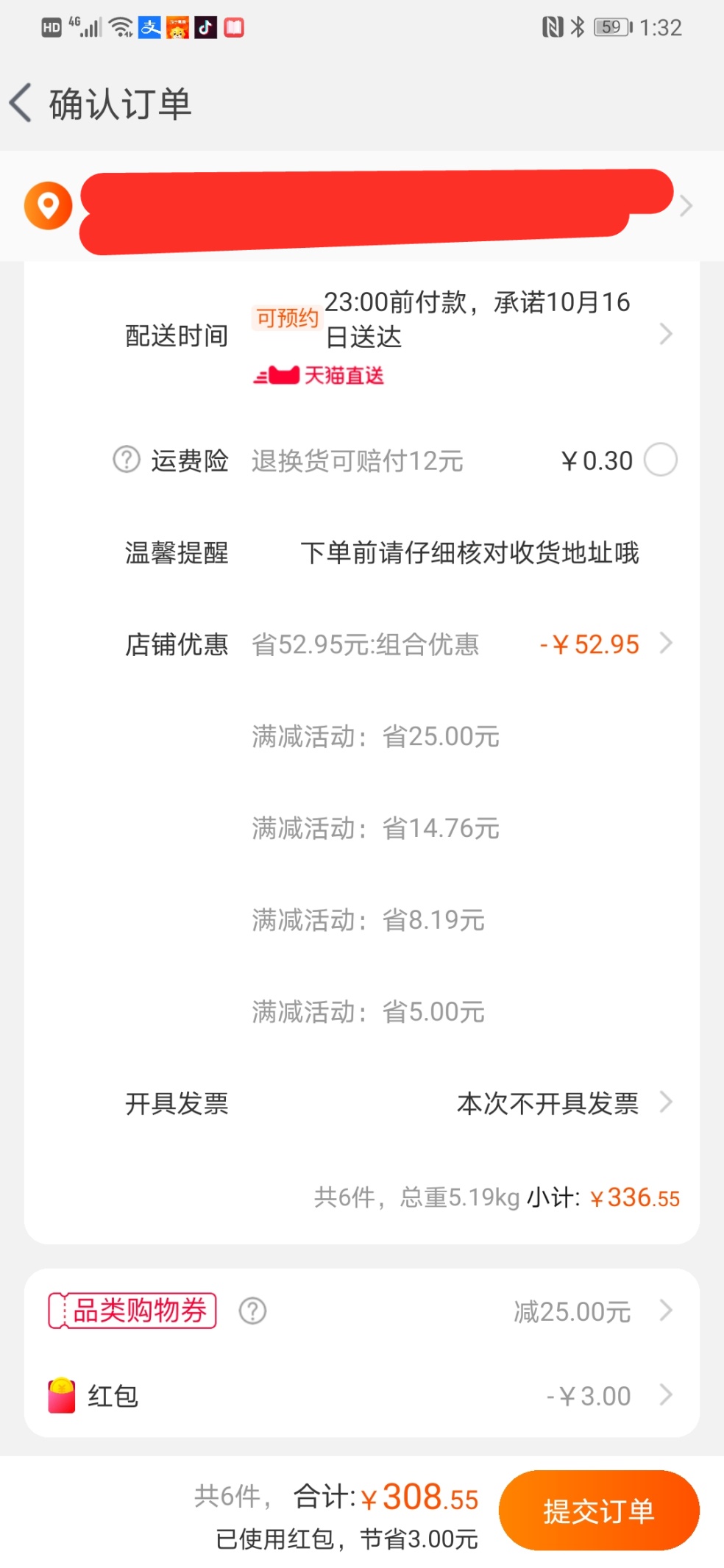Screen dimensions: 724x1568
Task: Expand 店铺优惠 combined discount details
Action: click(666, 643)
